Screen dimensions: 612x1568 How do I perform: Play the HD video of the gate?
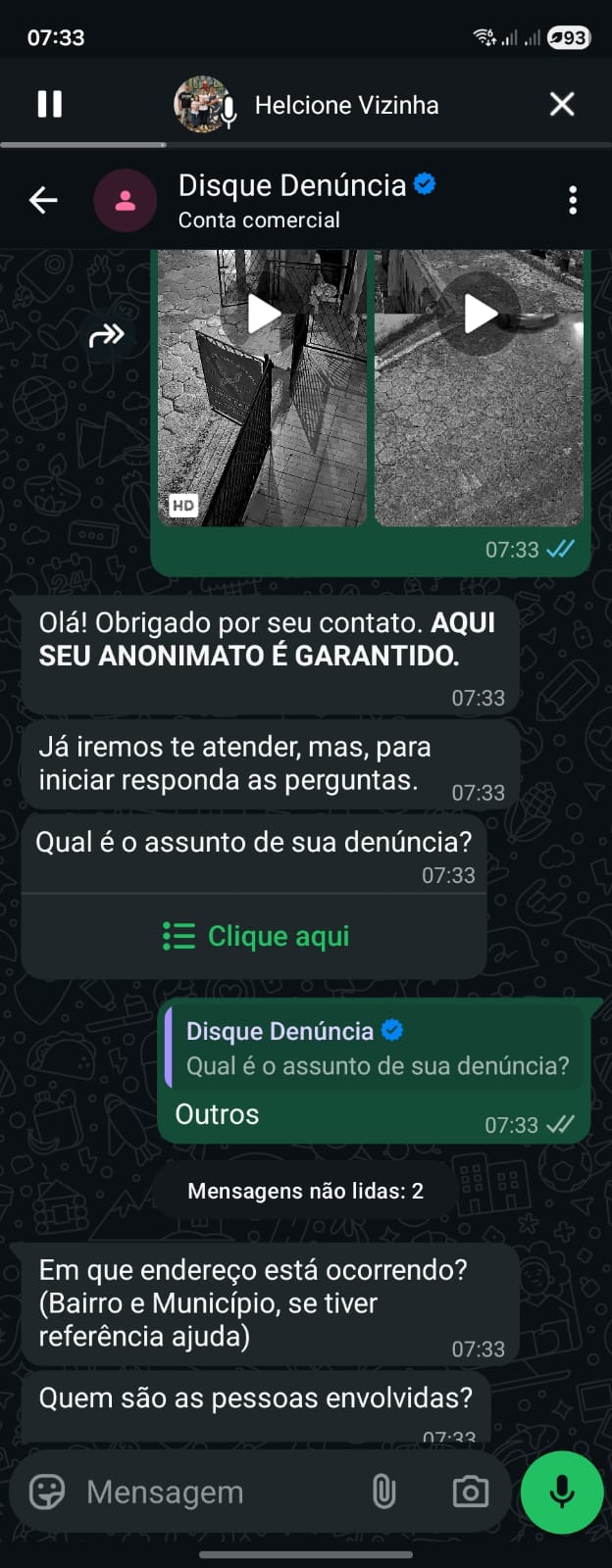click(263, 315)
